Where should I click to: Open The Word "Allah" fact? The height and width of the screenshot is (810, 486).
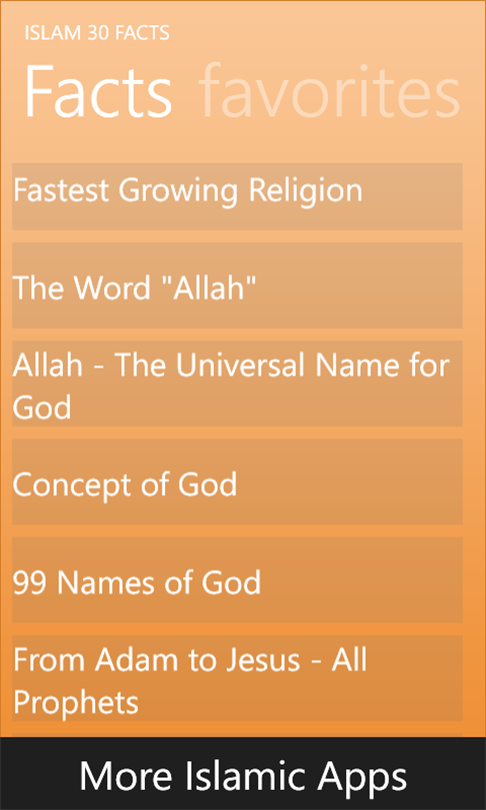[x=237, y=285]
